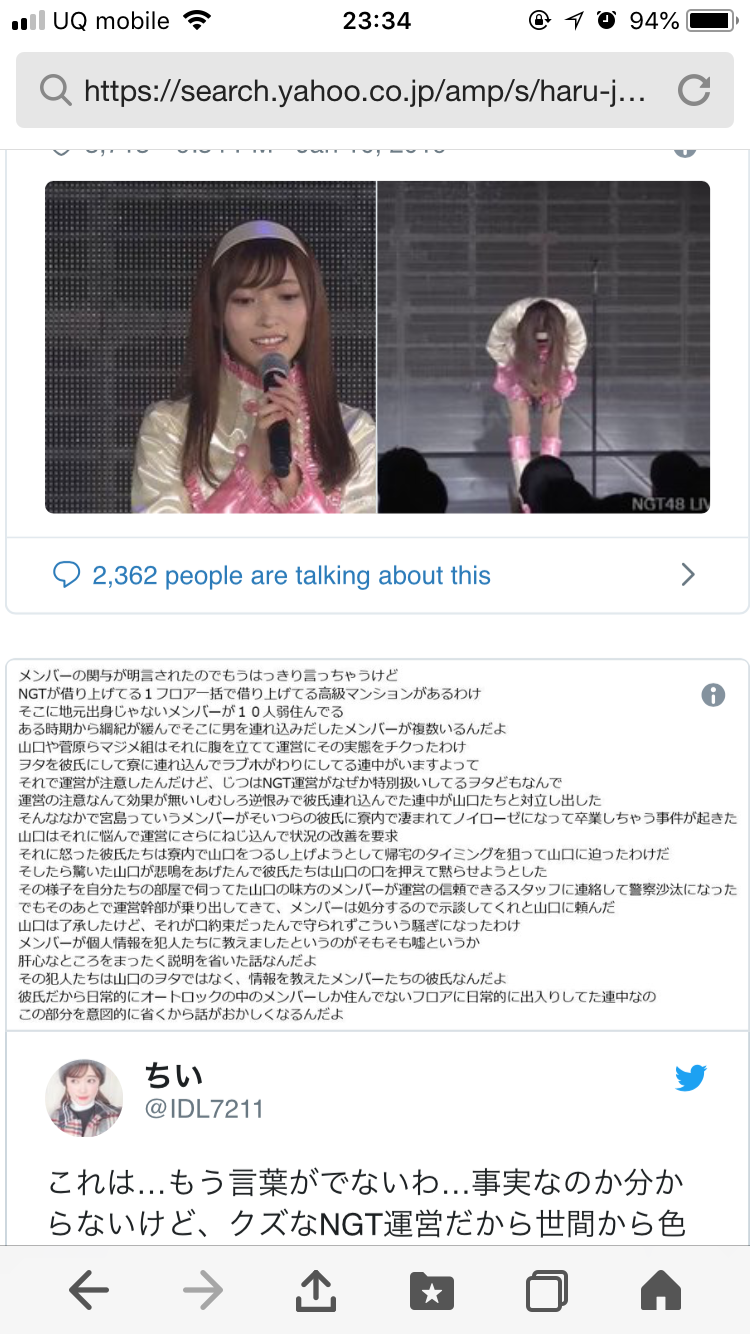
Task: Go back to the previous page
Action: (x=90, y=1291)
